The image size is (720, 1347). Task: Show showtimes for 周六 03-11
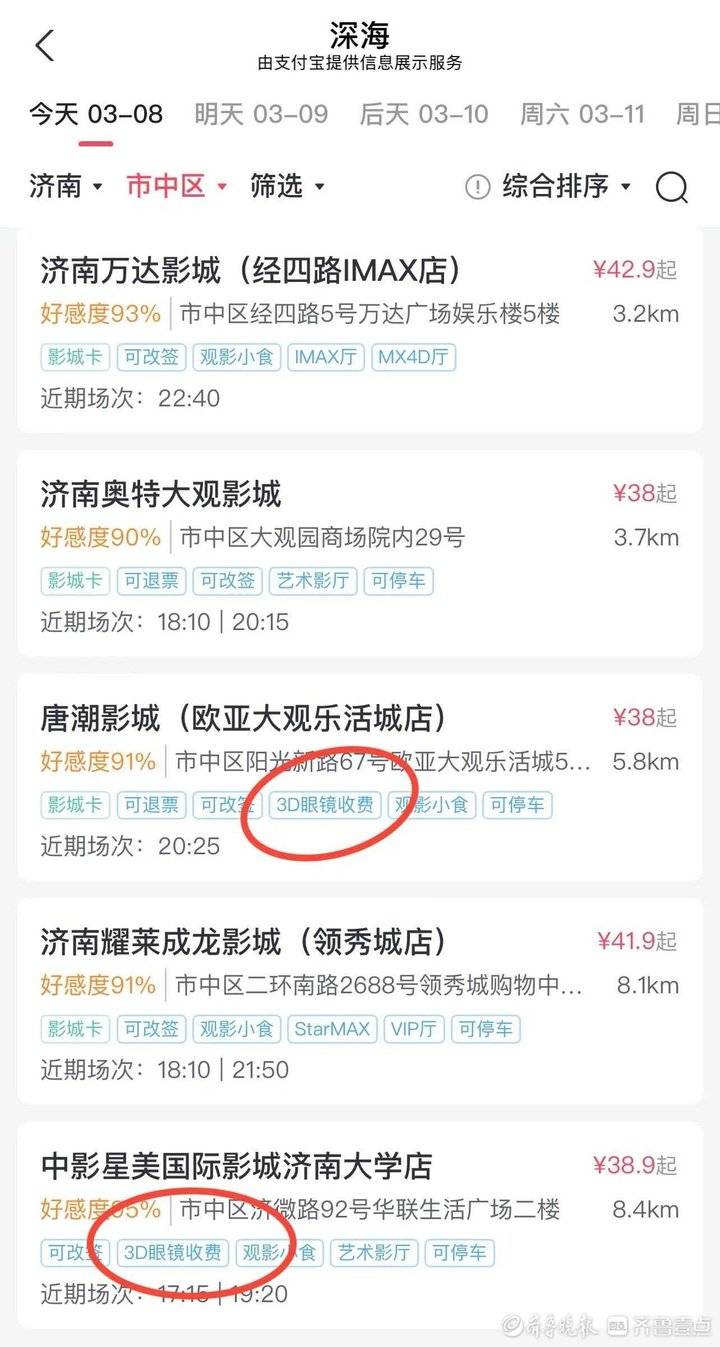(x=582, y=114)
